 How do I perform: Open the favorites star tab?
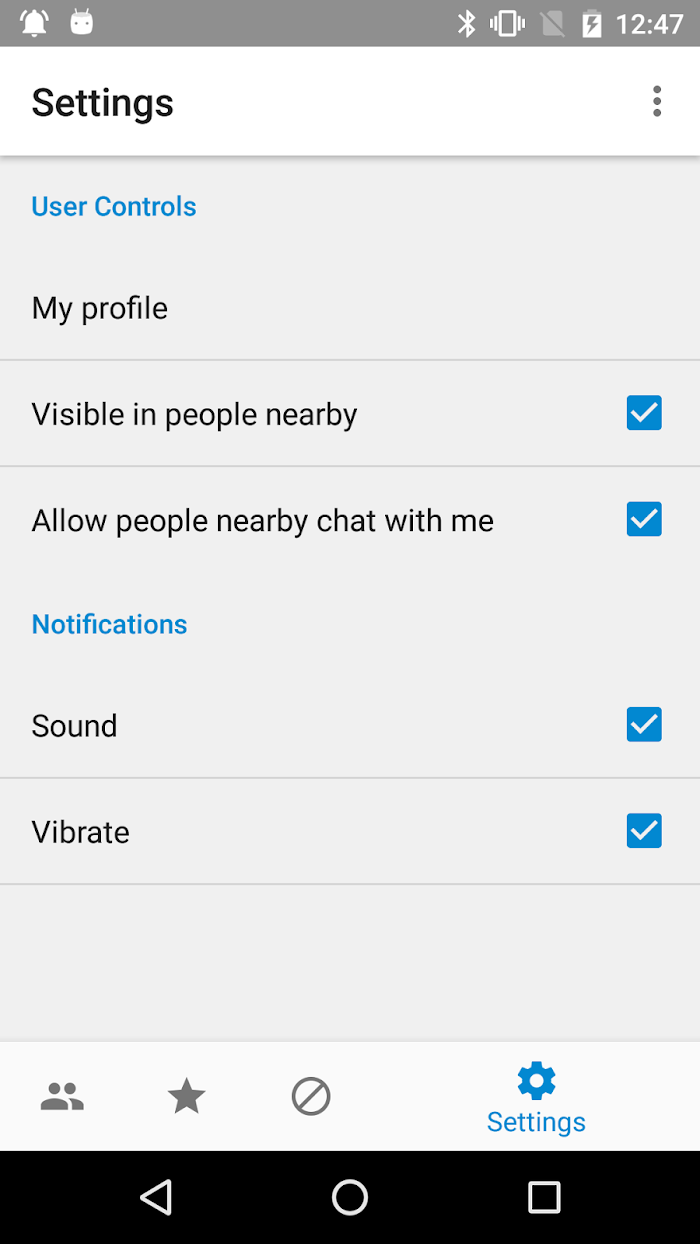(186, 1097)
